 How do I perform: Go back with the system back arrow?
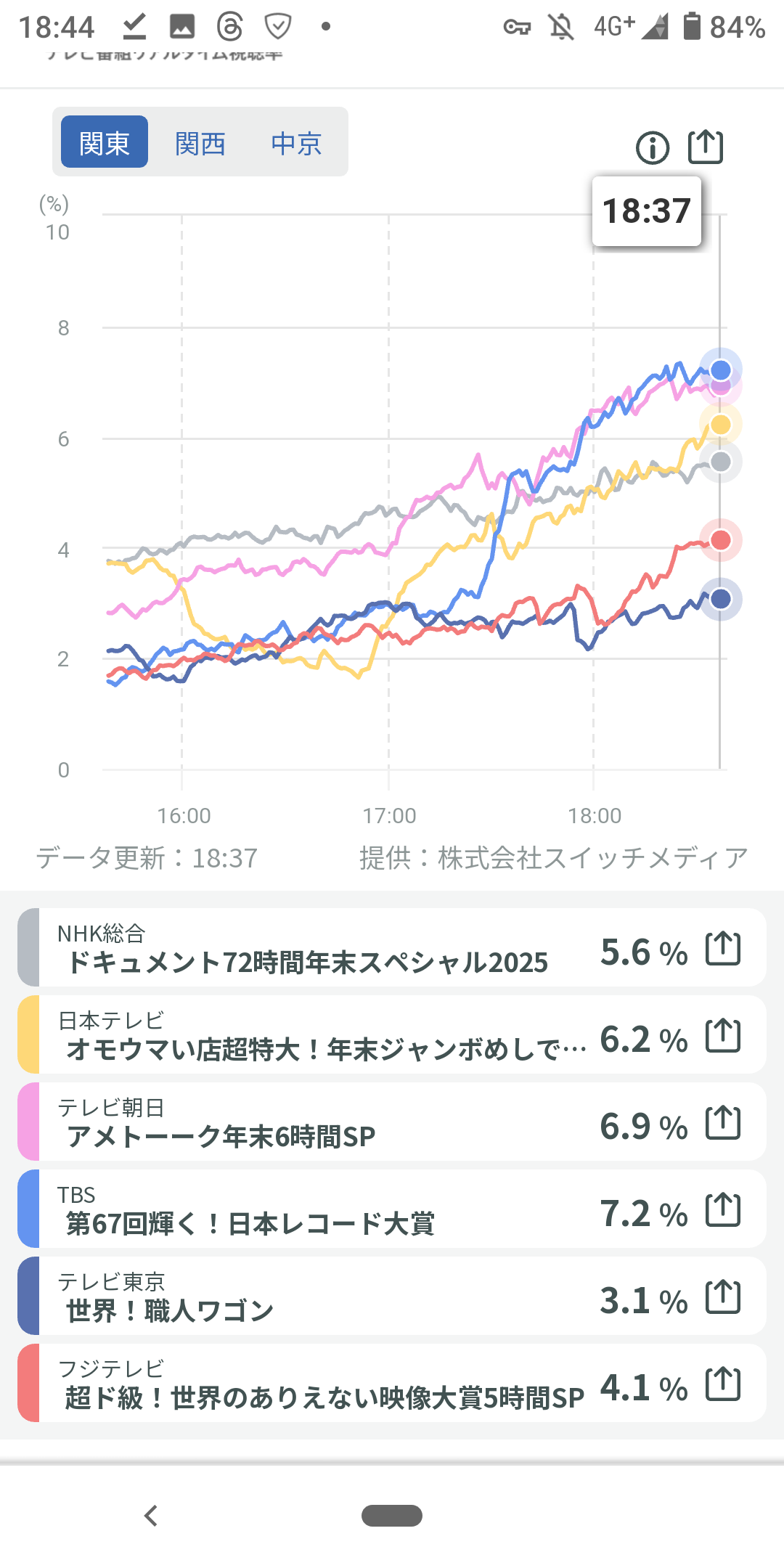151,1516
